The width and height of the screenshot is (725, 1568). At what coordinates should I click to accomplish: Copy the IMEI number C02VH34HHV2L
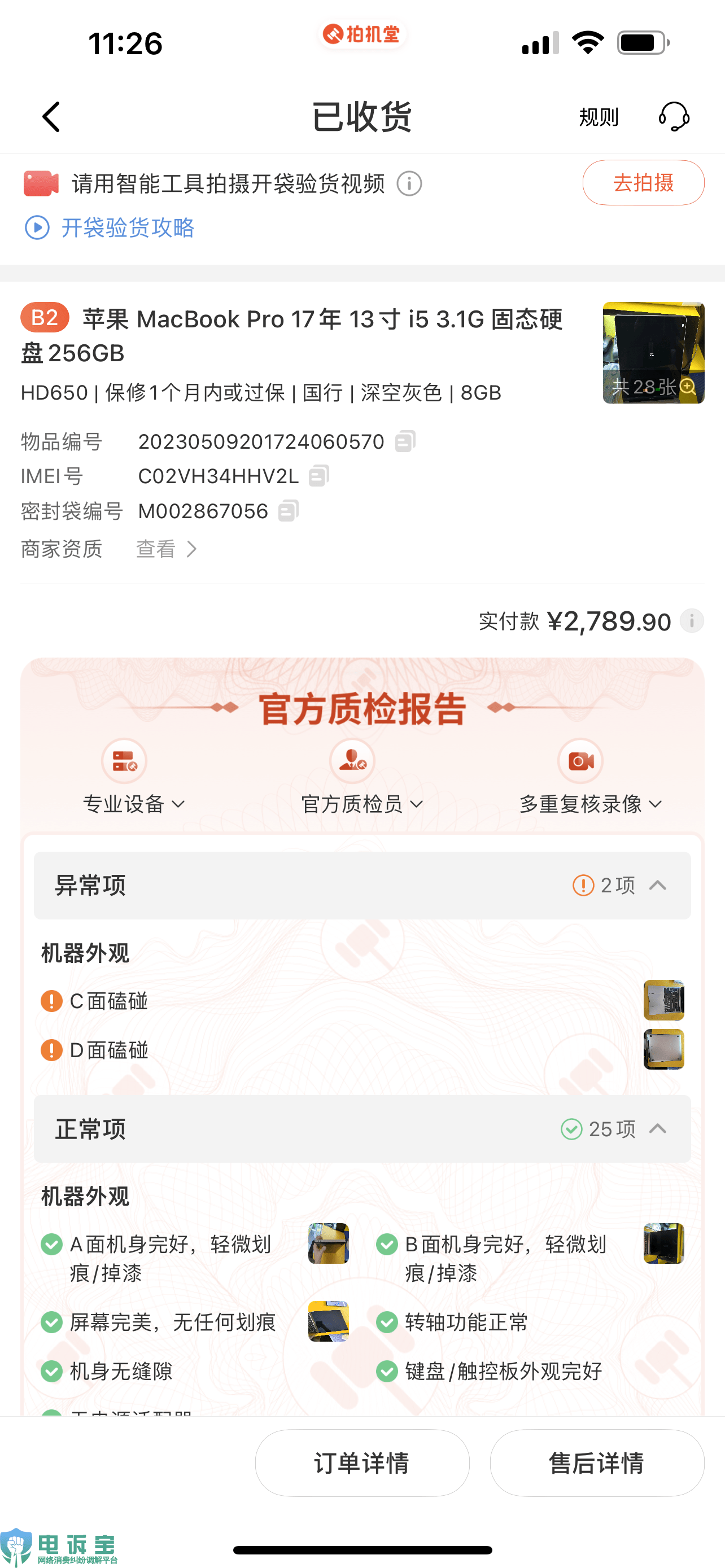coord(319,476)
